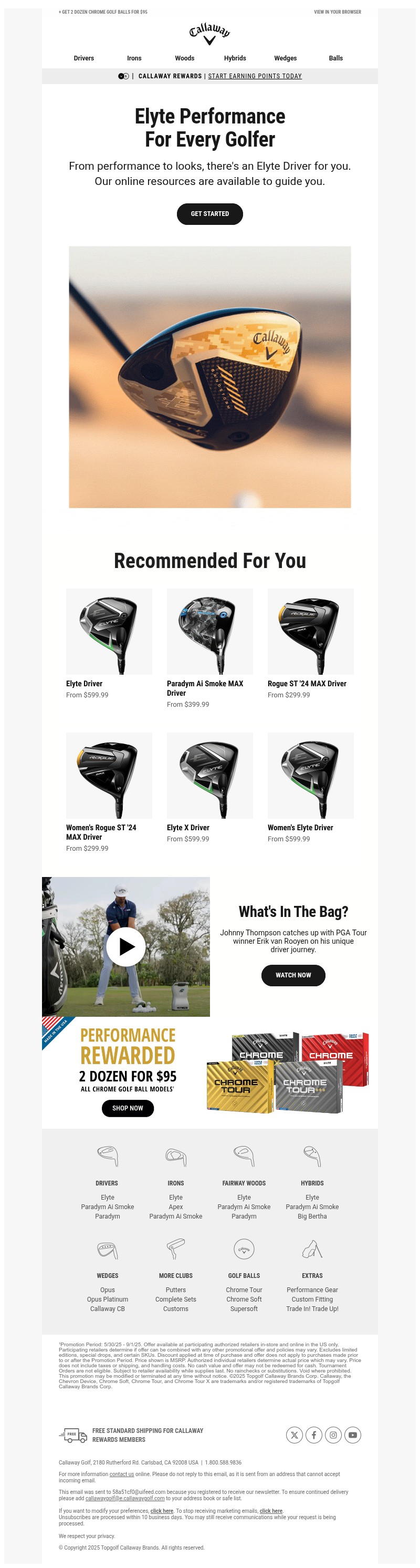Open the Facebook social icon
420x1568 pixels.
pos(313,1435)
